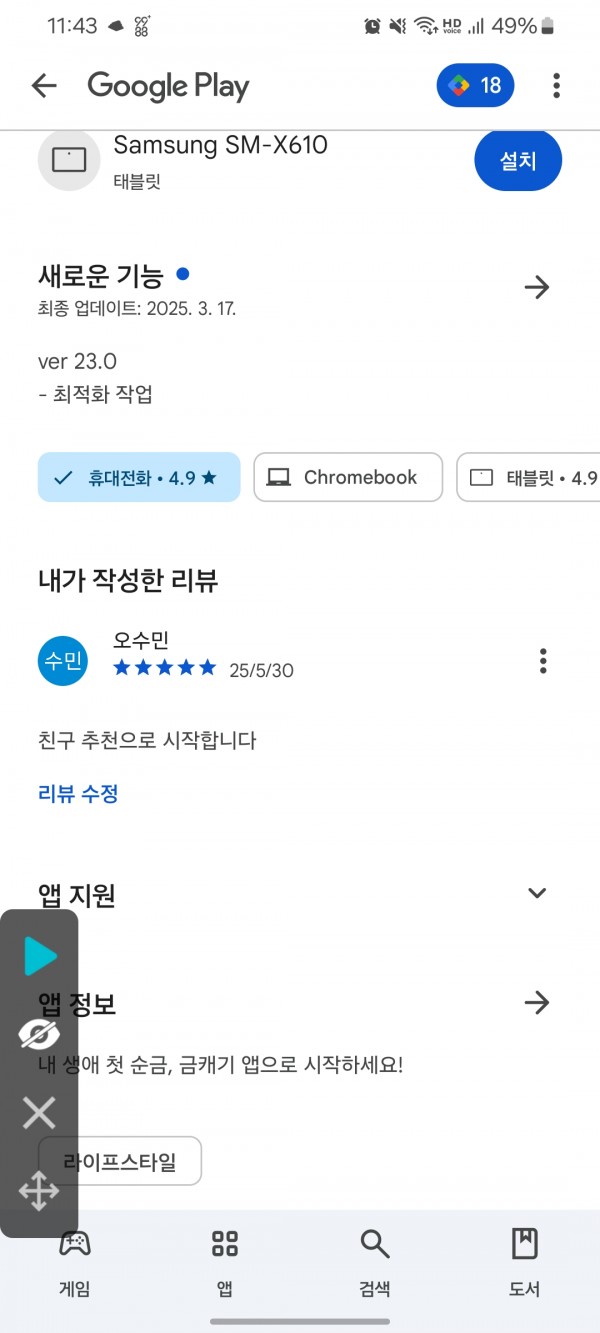The width and height of the screenshot is (600, 1333).
Task: Go back with the top-left arrow
Action: pyautogui.click(x=44, y=86)
